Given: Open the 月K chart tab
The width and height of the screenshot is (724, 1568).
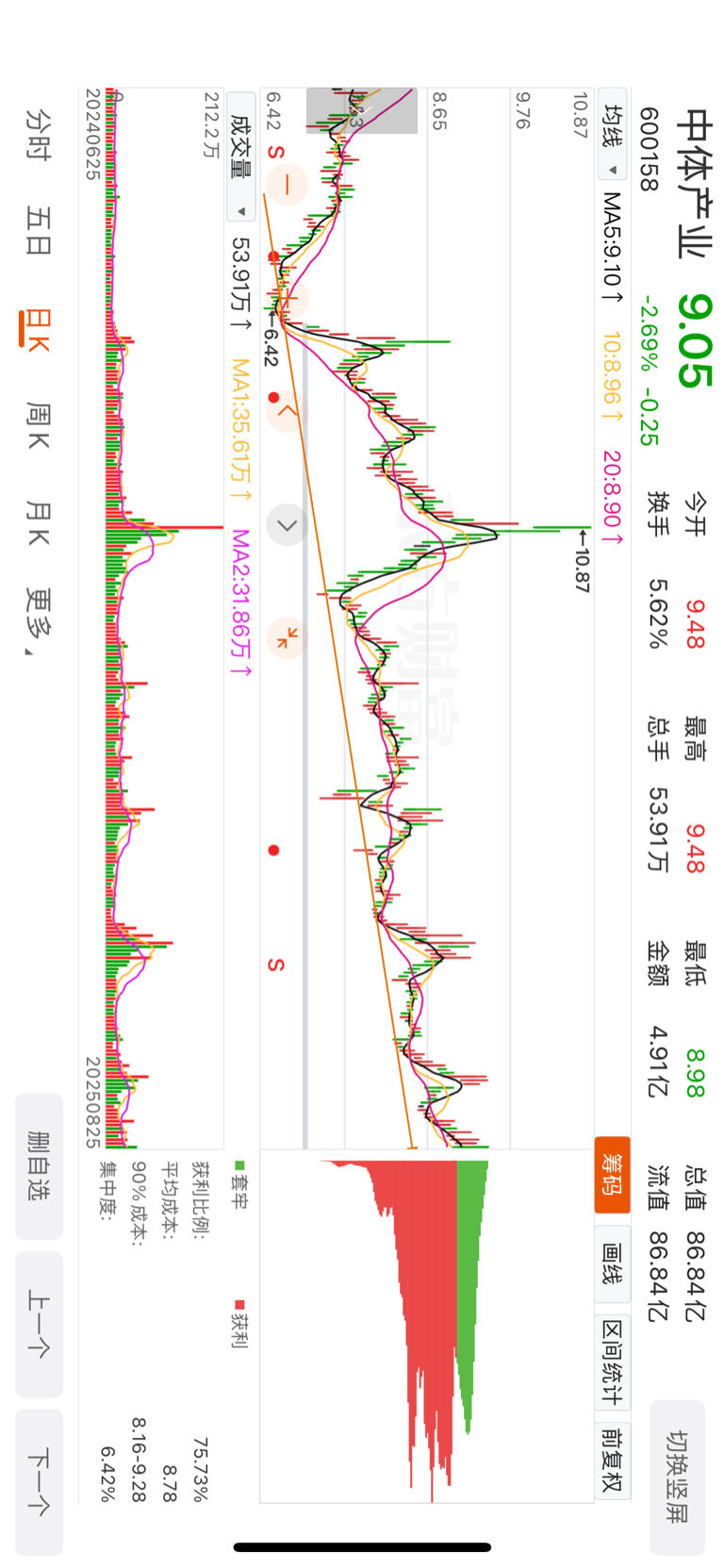Looking at the screenshot, I should 38,523.
